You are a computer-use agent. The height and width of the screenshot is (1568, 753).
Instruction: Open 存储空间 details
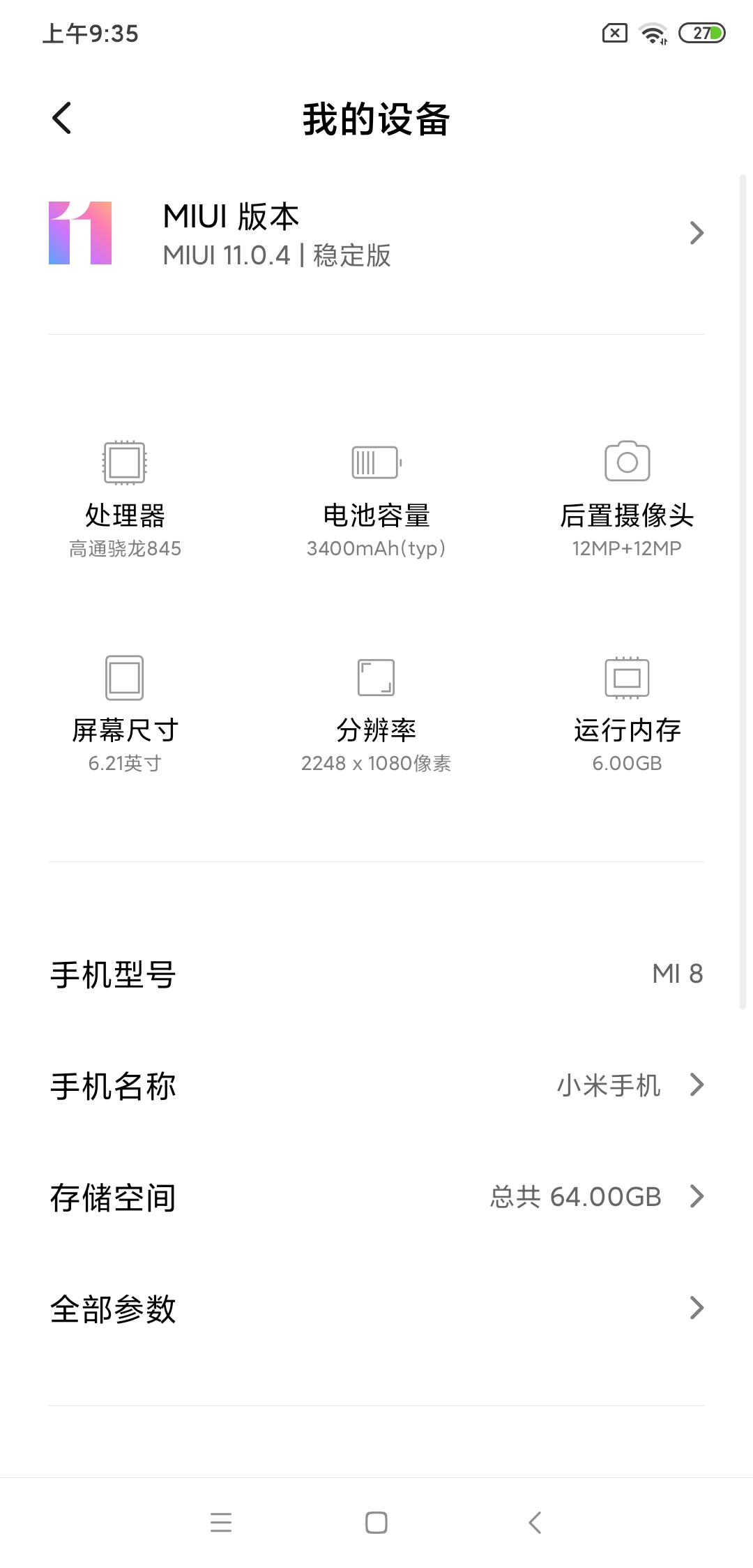pyautogui.click(x=376, y=1197)
